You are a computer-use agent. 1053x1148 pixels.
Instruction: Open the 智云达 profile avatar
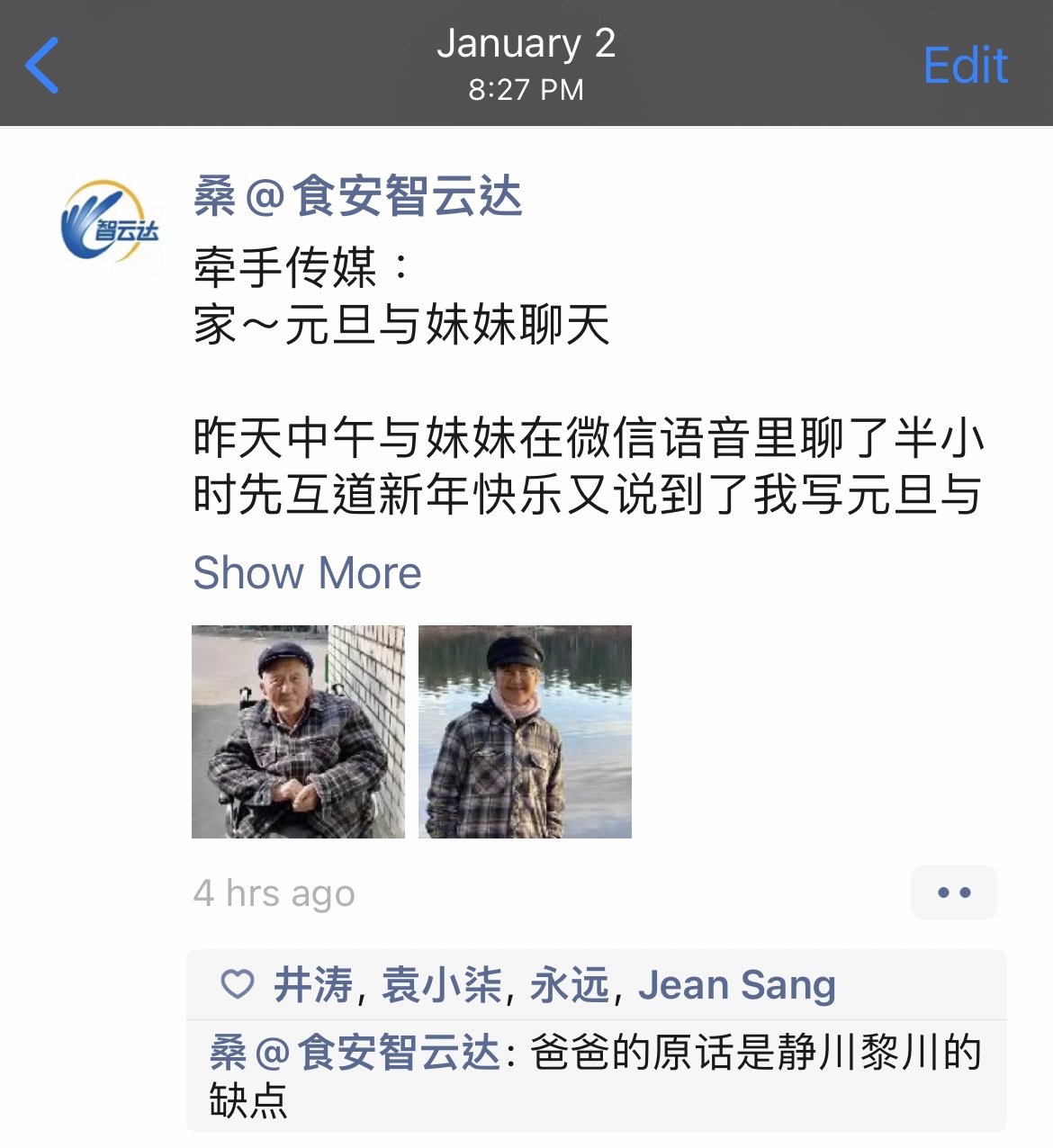pos(110,222)
